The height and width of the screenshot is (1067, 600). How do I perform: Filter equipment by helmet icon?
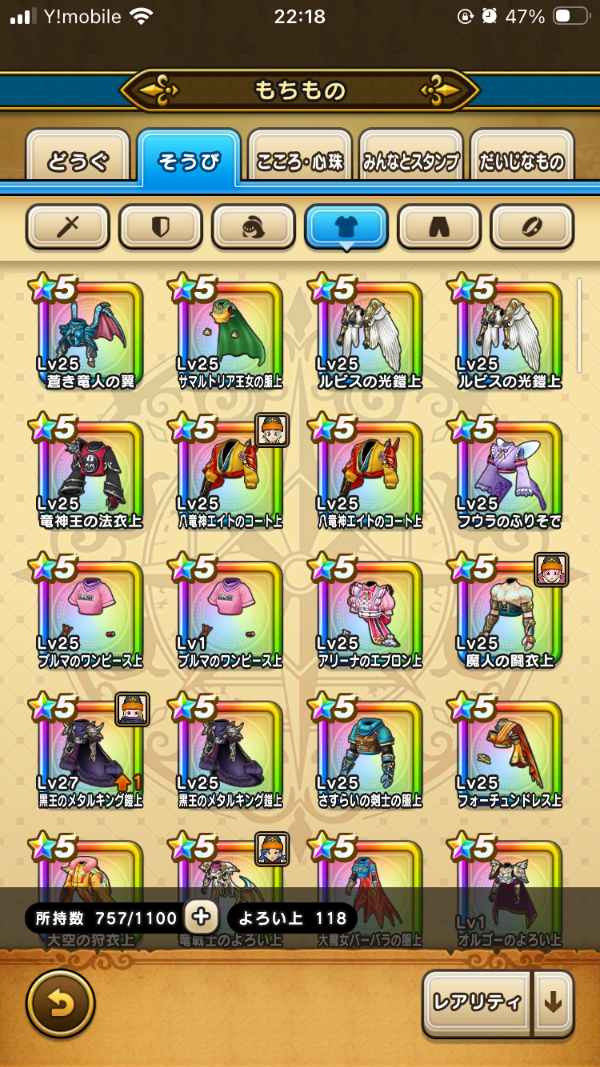click(253, 227)
